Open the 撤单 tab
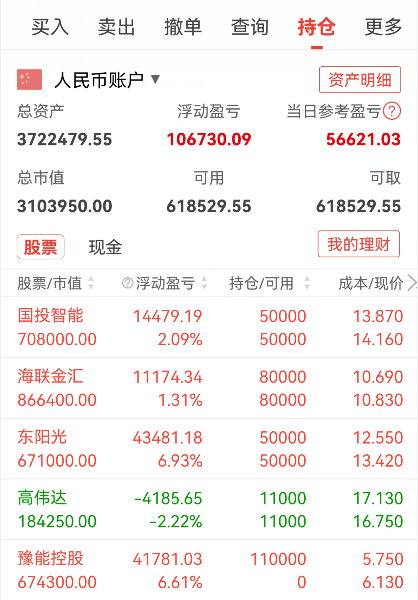418x600 pixels. click(183, 27)
